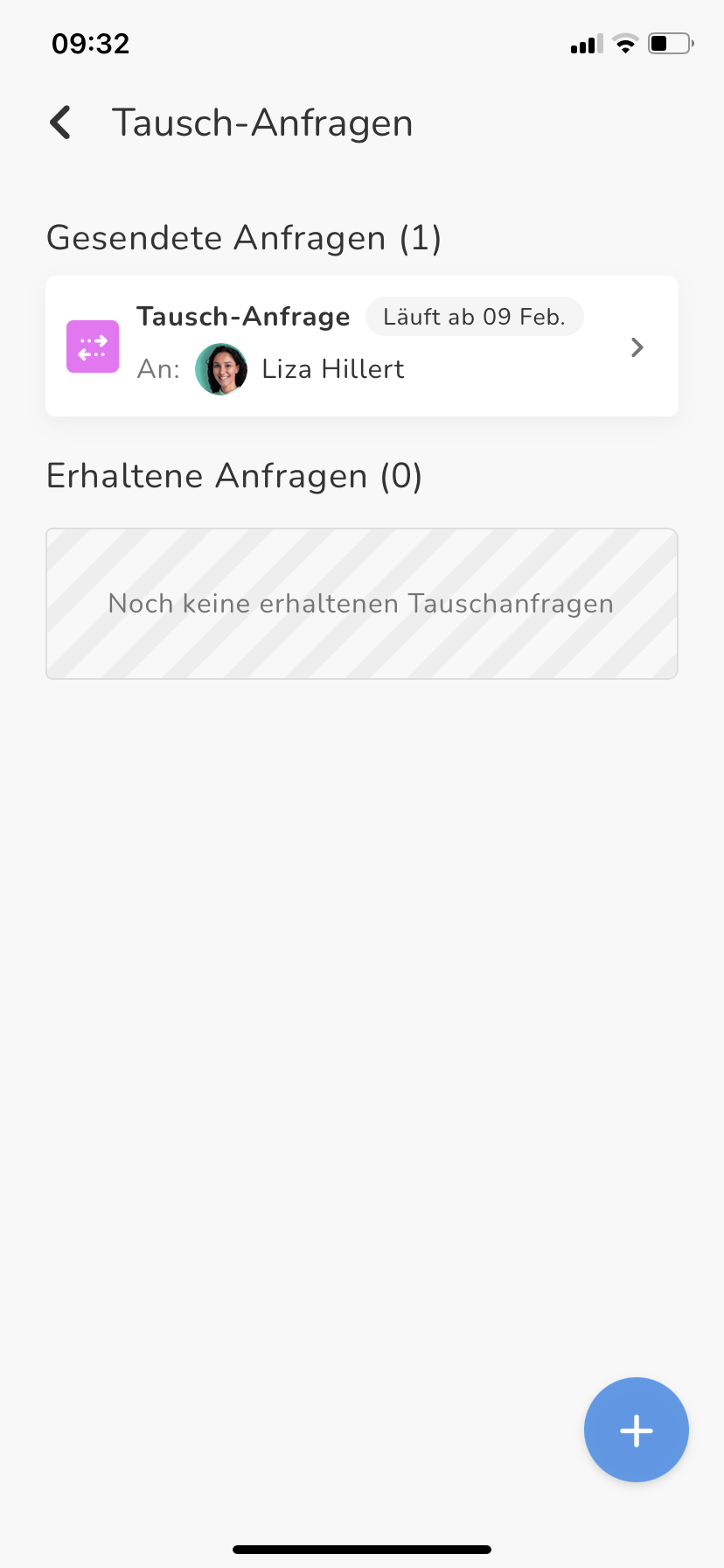Image resolution: width=724 pixels, height=1568 pixels.
Task: Go back from Tausch-Anfragen
Action: coord(60,122)
